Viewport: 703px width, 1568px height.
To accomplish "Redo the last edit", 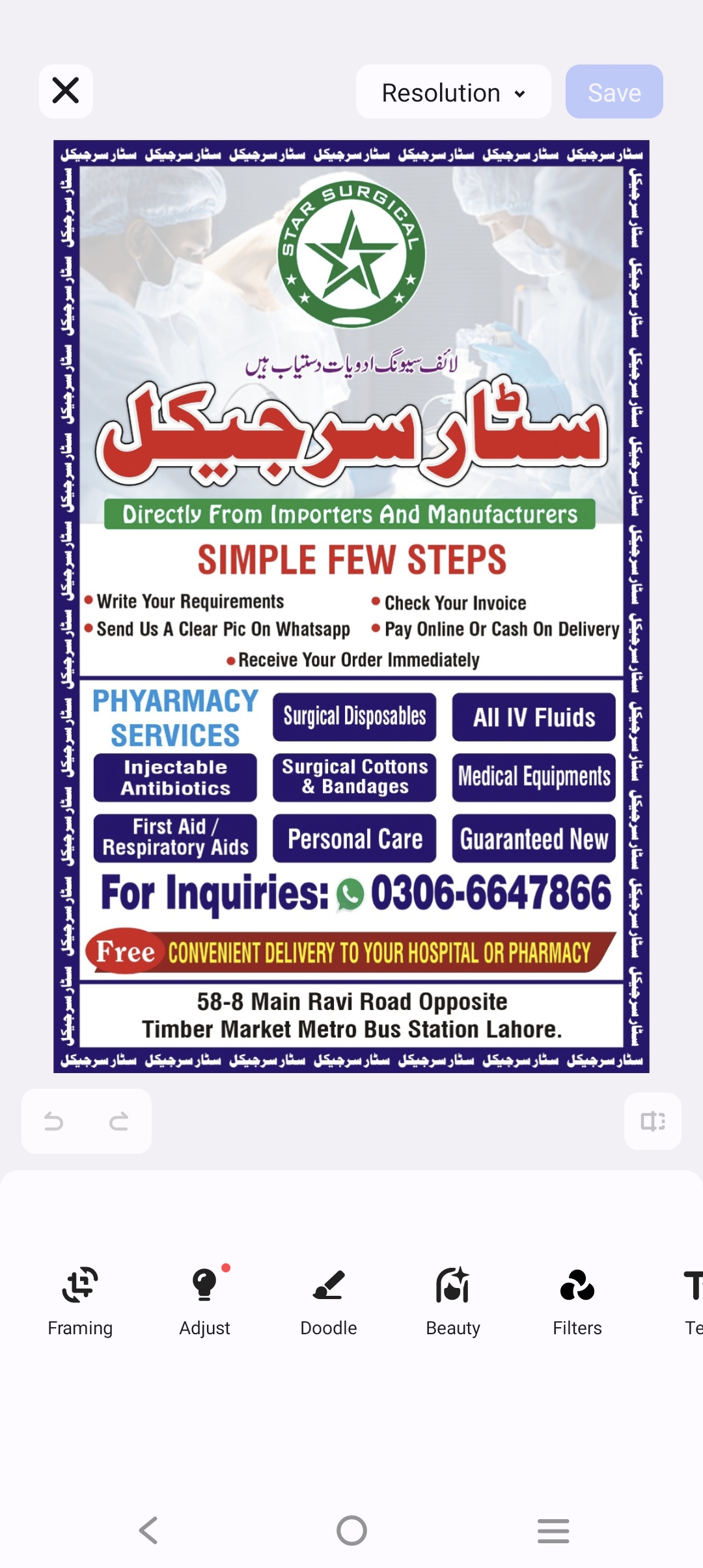I will click(118, 1121).
